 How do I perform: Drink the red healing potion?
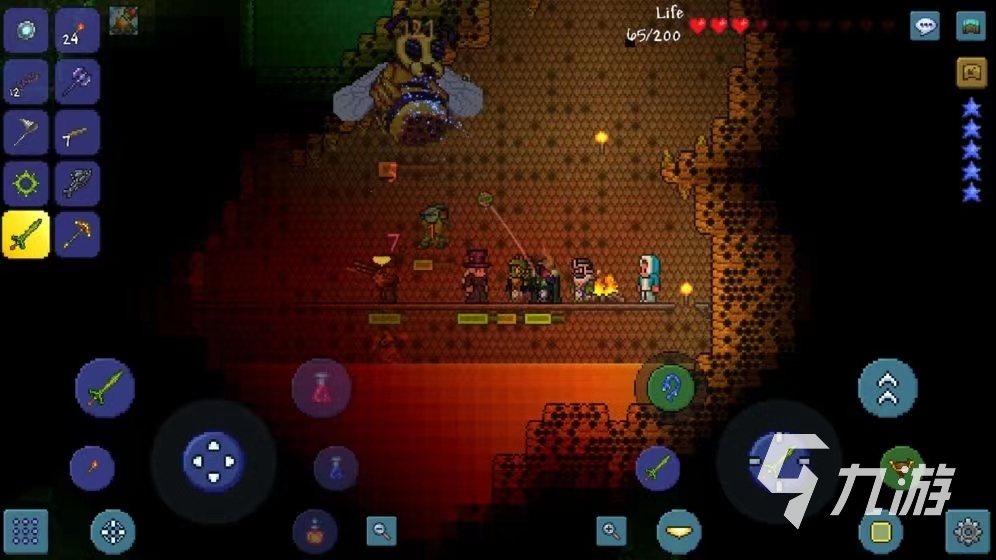(x=321, y=387)
